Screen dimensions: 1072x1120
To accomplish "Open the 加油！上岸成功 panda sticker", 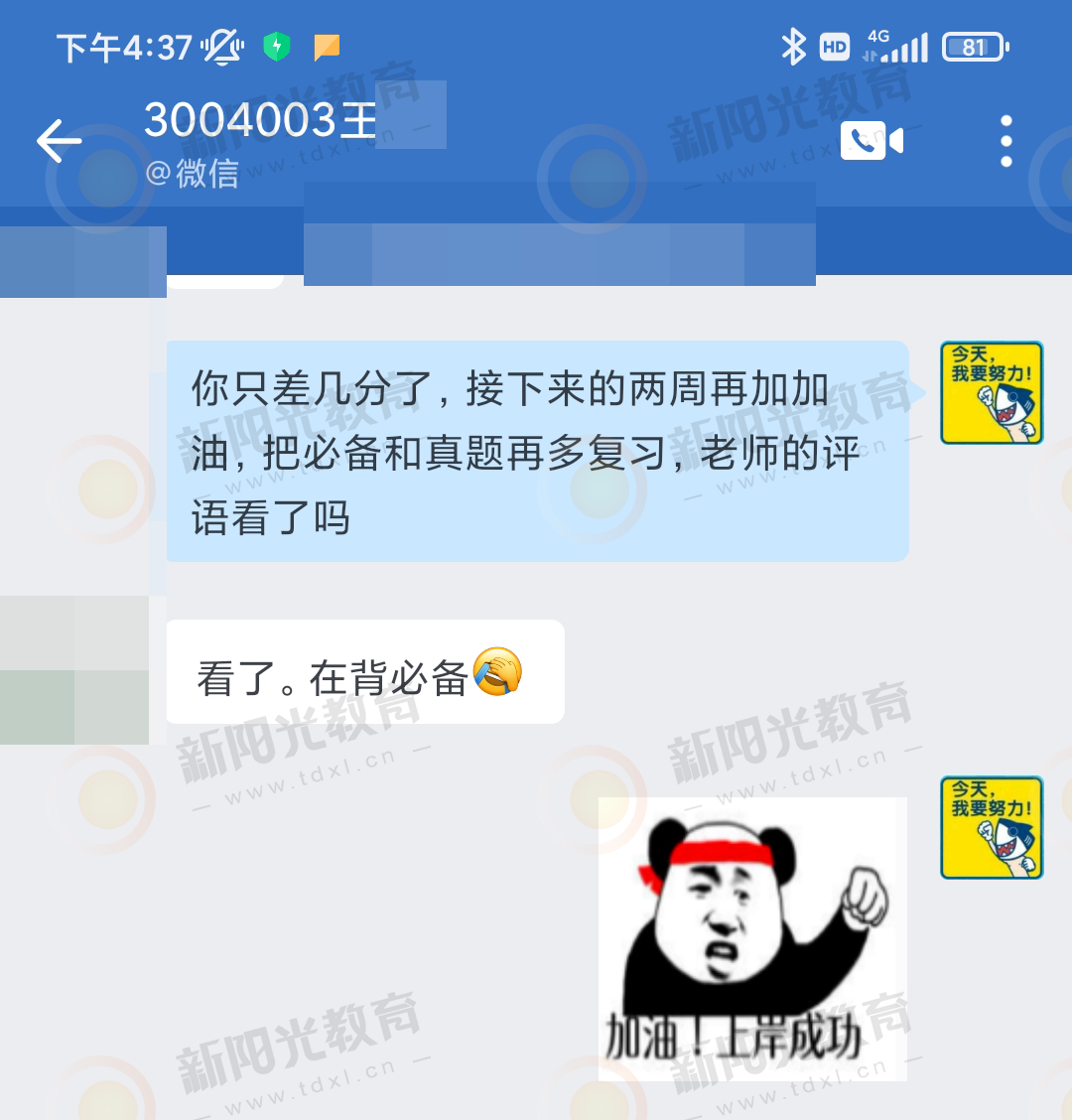I will pyautogui.click(x=752, y=938).
